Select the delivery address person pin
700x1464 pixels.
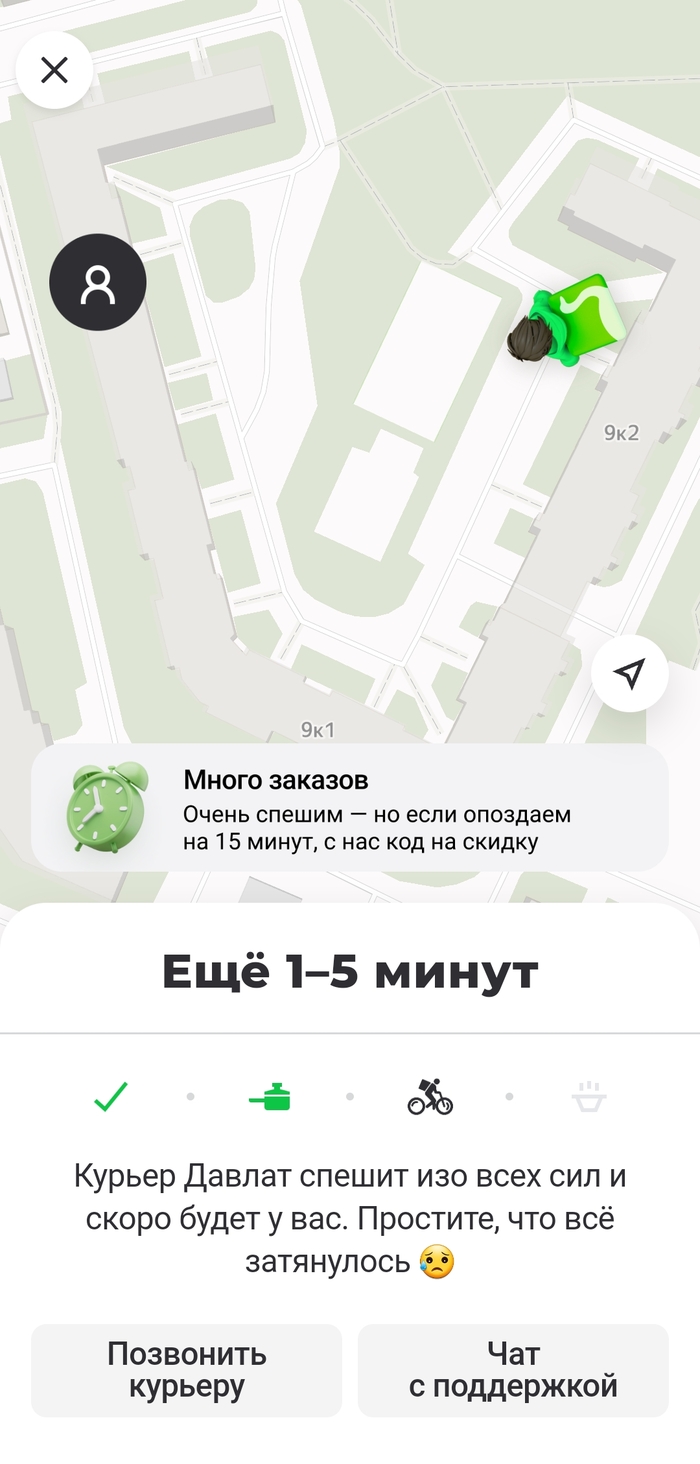(x=98, y=283)
